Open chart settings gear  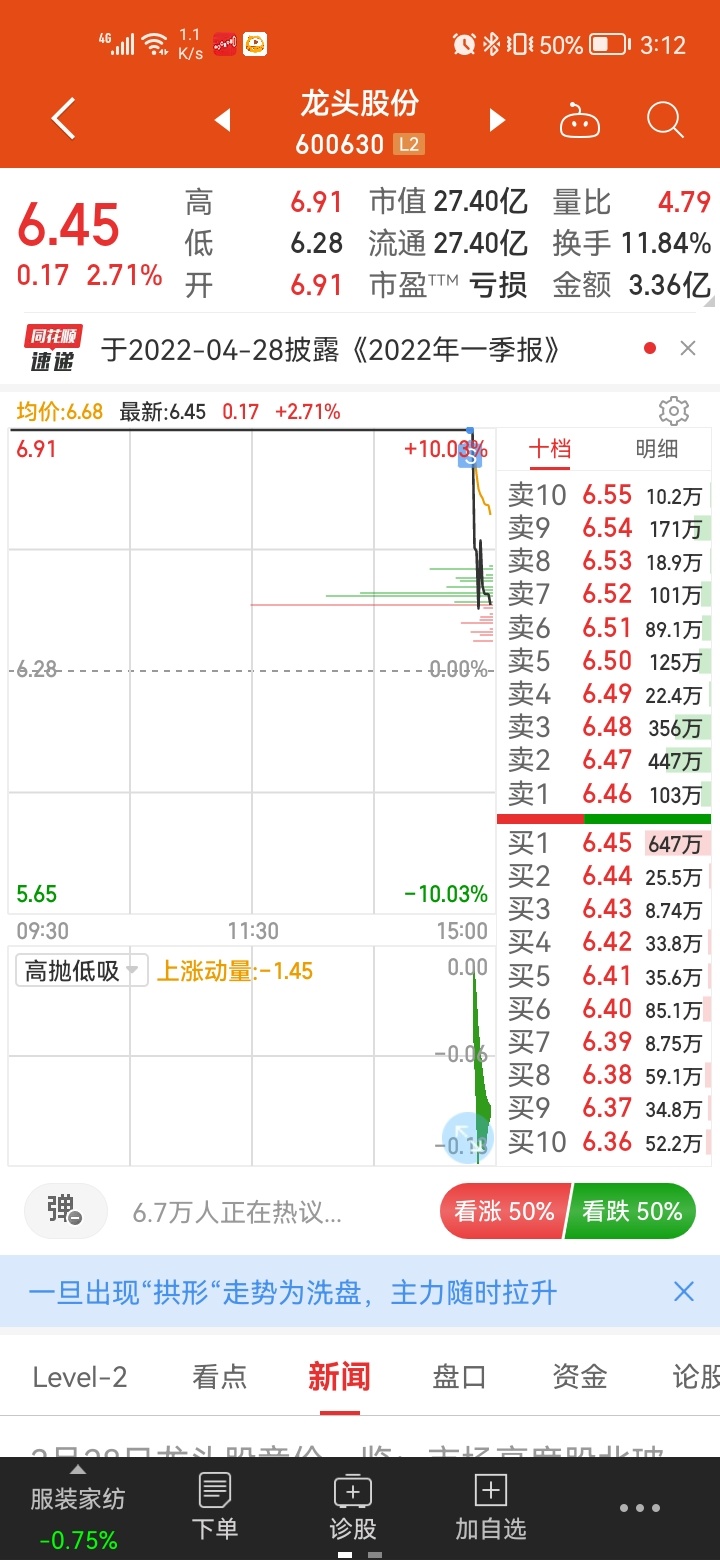coord(674,411)
